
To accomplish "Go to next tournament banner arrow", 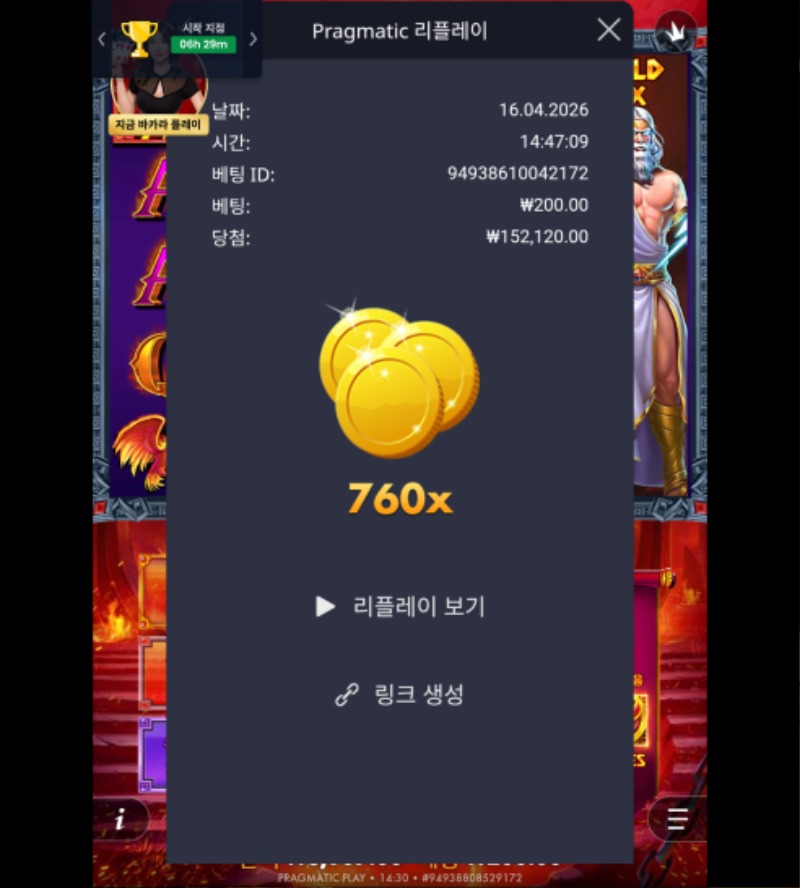I will click(253, 39).
